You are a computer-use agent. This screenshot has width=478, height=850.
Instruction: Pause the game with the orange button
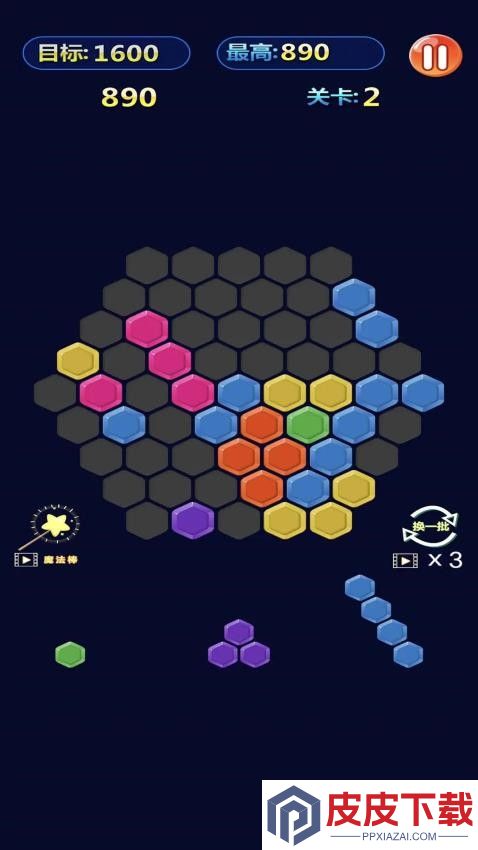pos(435,55)
